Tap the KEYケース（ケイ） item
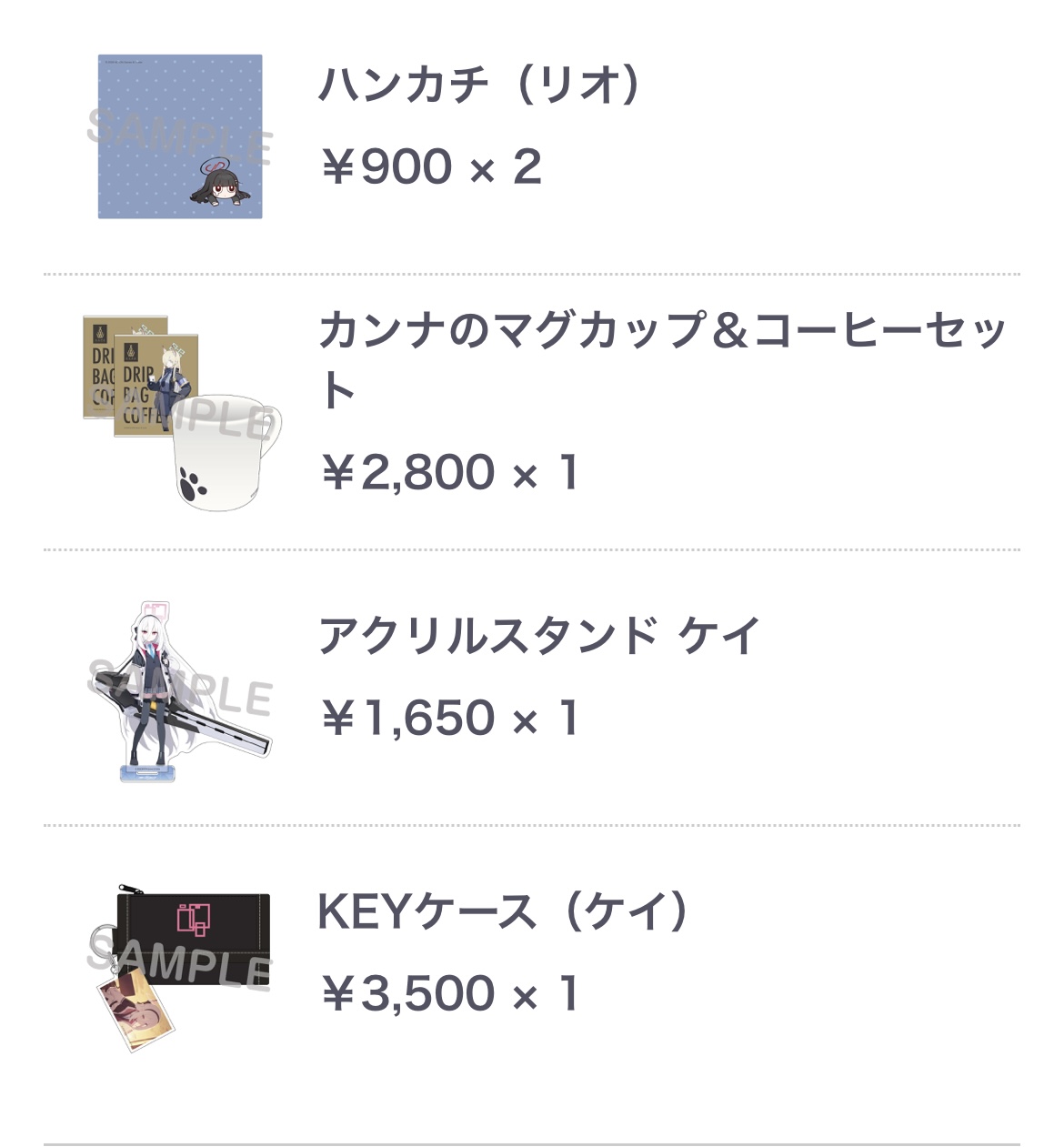Viewport: 1064px width, 1147px height. (x=503, y=911)
